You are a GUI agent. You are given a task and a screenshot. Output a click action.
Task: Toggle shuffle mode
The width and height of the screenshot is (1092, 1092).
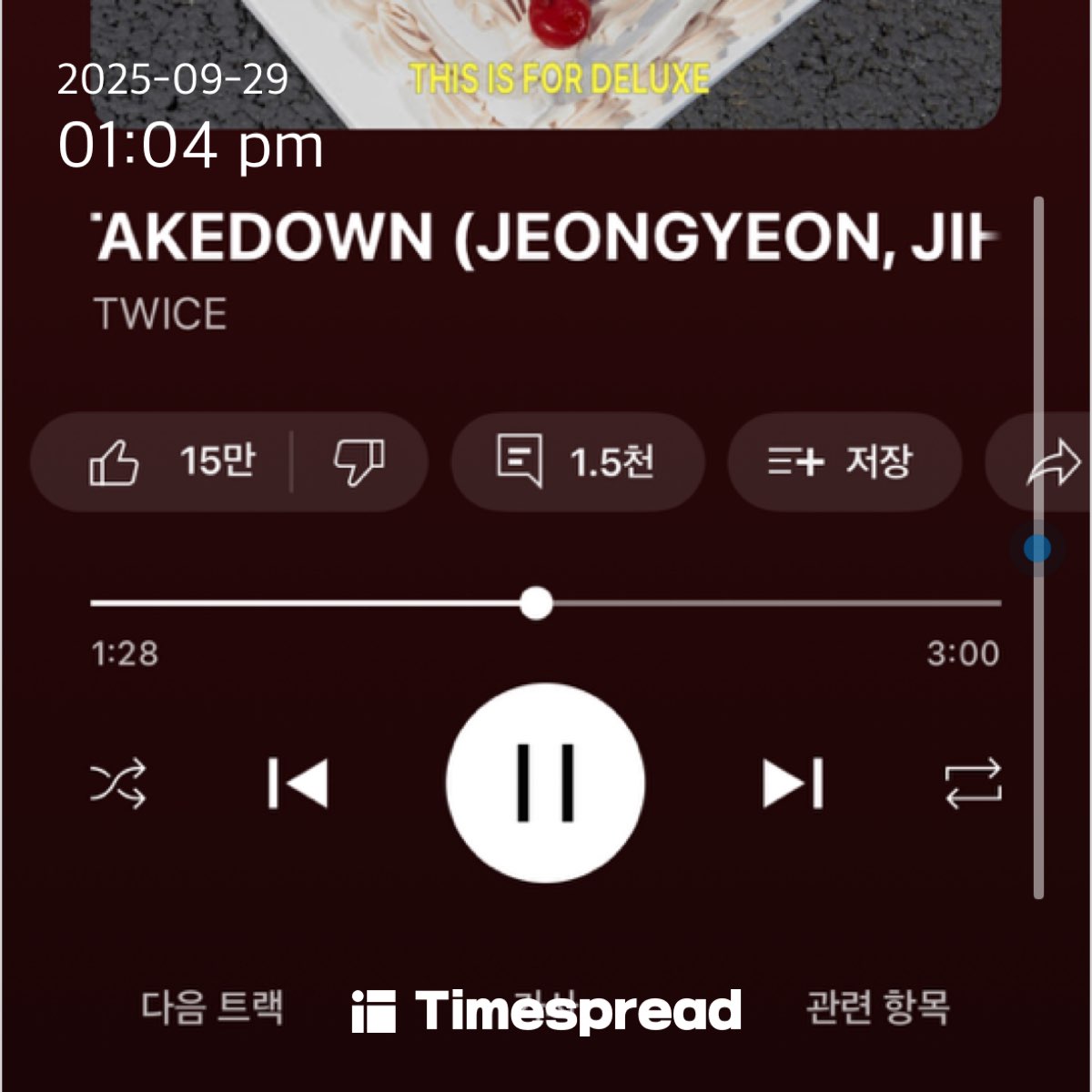119,784
